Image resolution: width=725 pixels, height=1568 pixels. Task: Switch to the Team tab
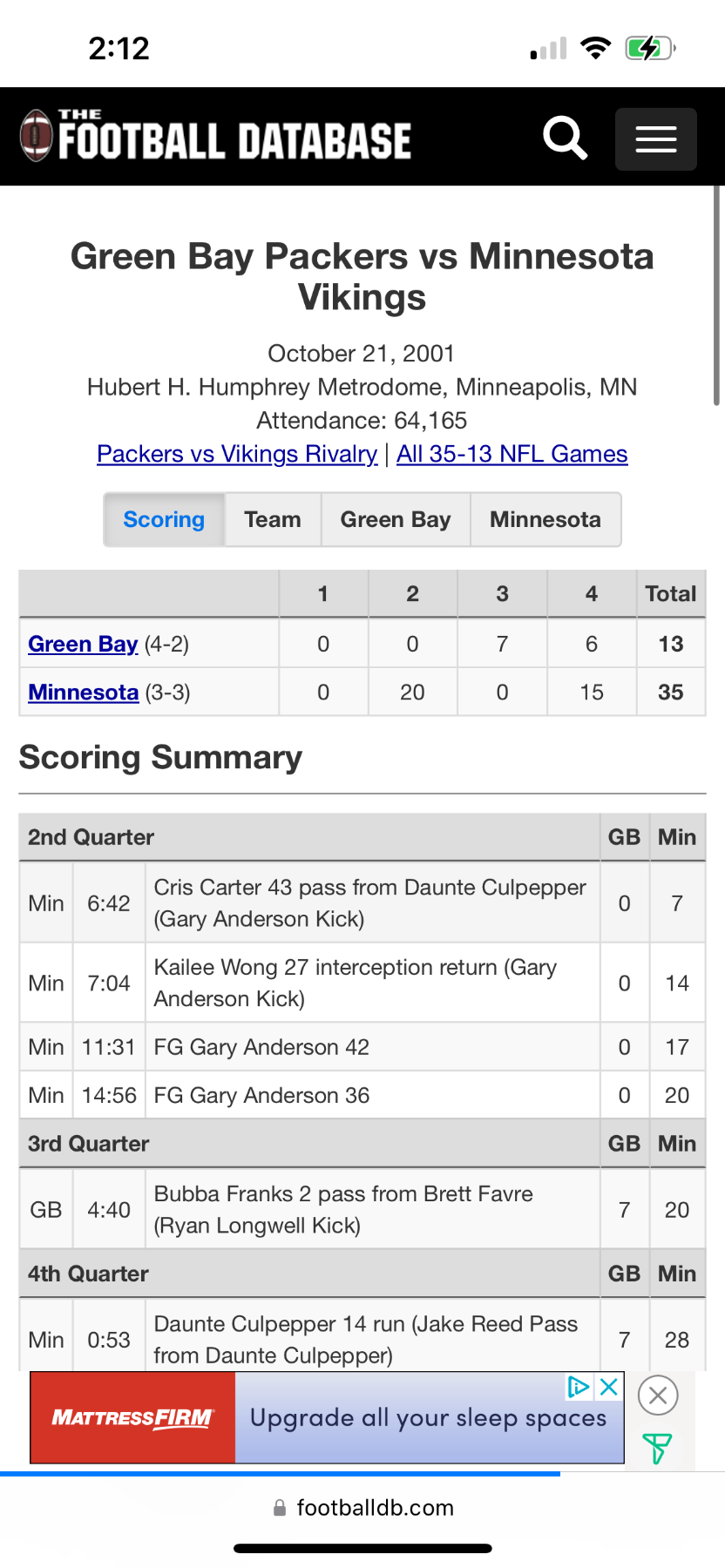click(x=273, y=520)
